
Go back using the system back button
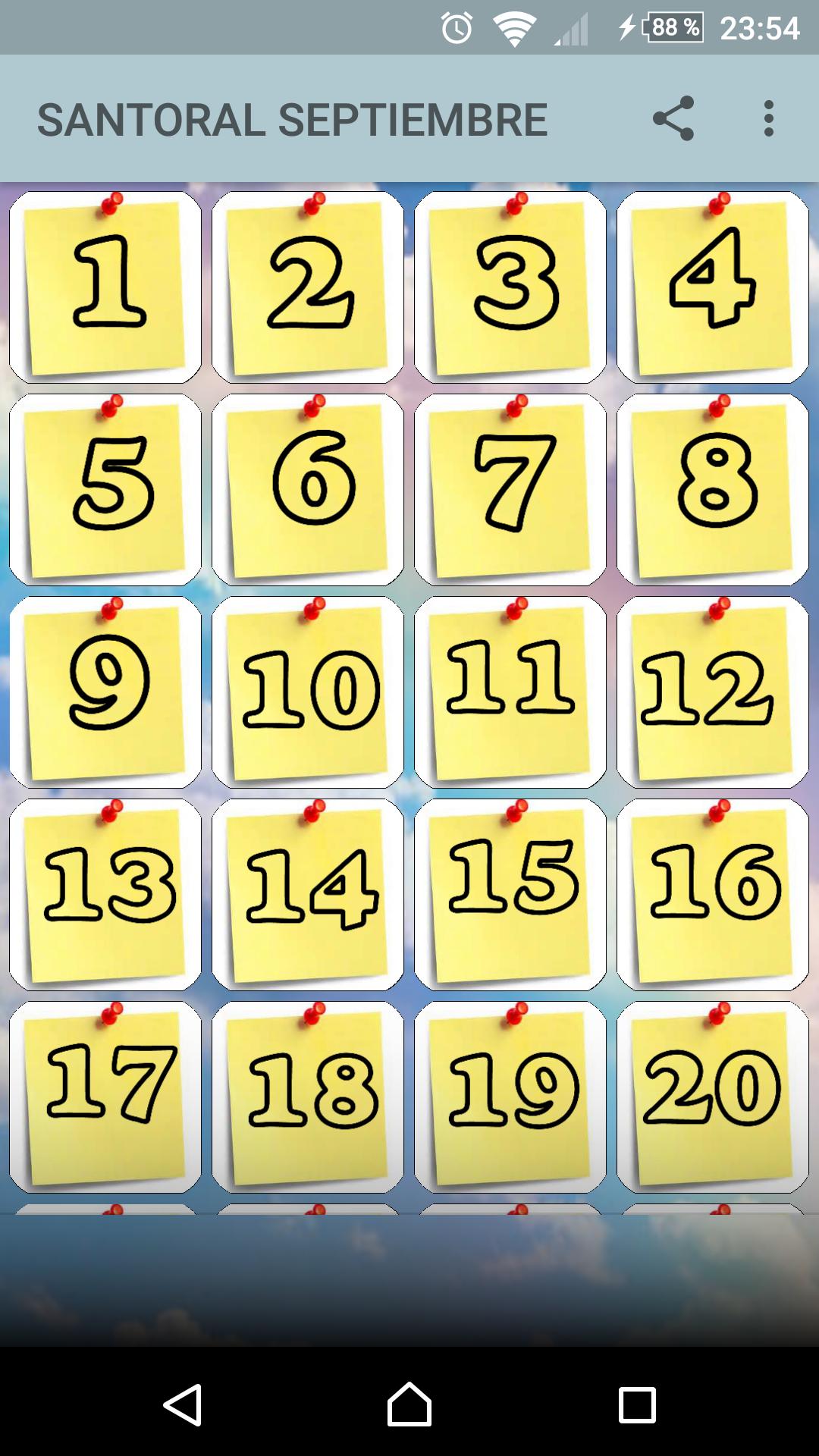(182, 1404)
